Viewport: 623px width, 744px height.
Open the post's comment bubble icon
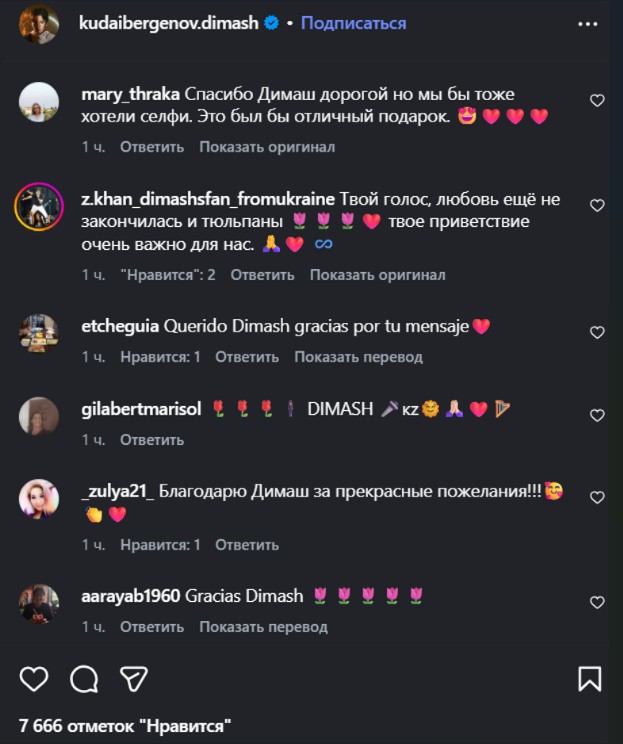(84, 679)
